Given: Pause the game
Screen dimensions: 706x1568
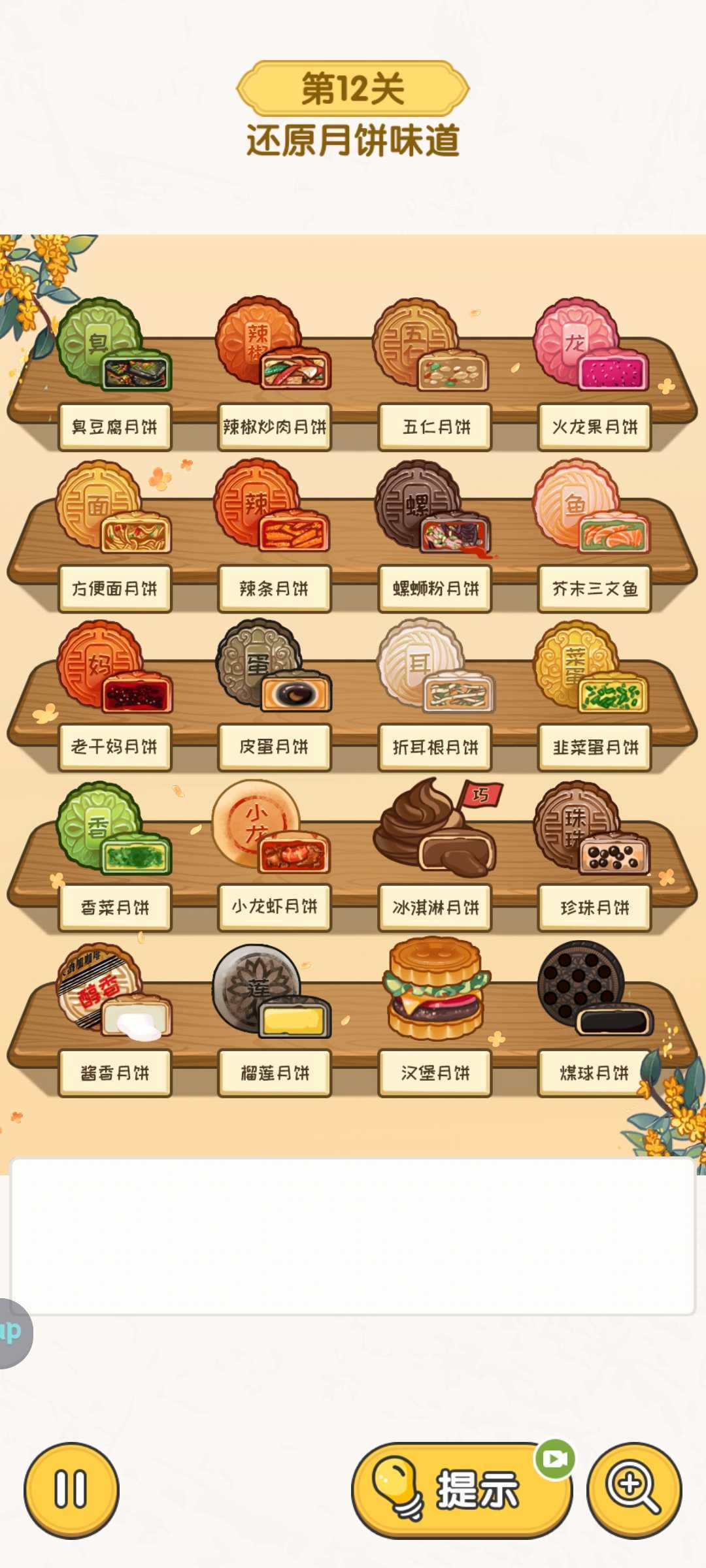Looking at the screenshot, I should [x=71, y=1490].
